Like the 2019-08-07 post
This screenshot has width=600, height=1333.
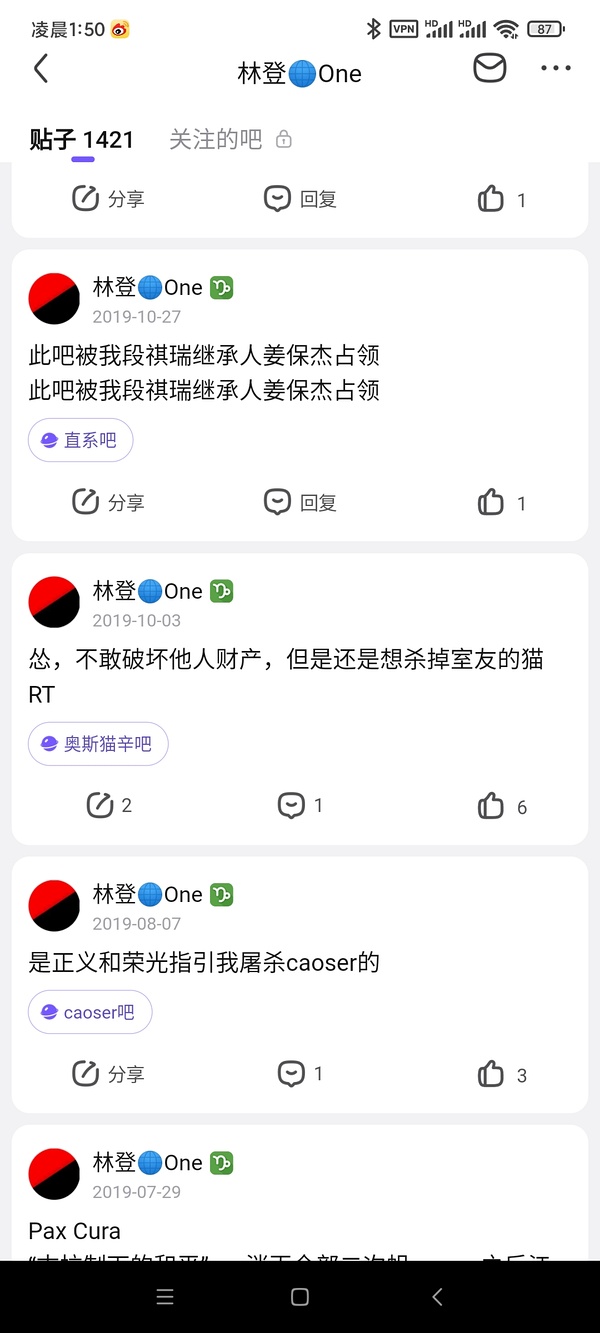(501, 1075)
